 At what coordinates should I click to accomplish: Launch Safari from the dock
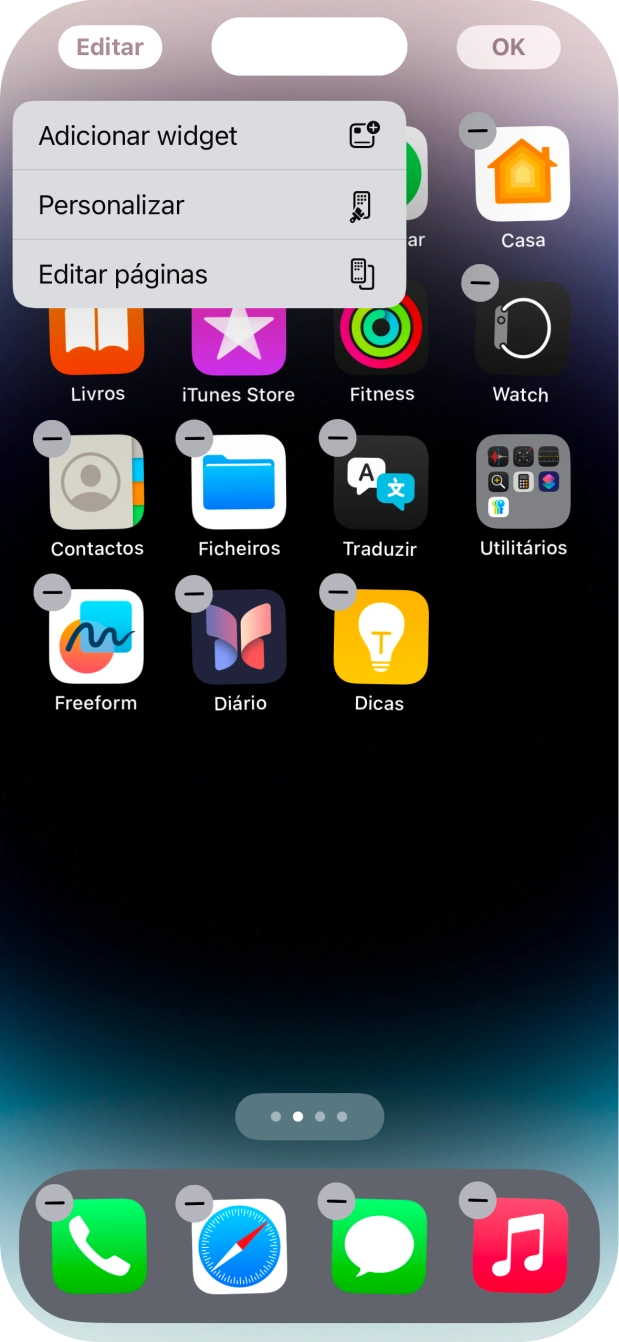[240, 1246]
